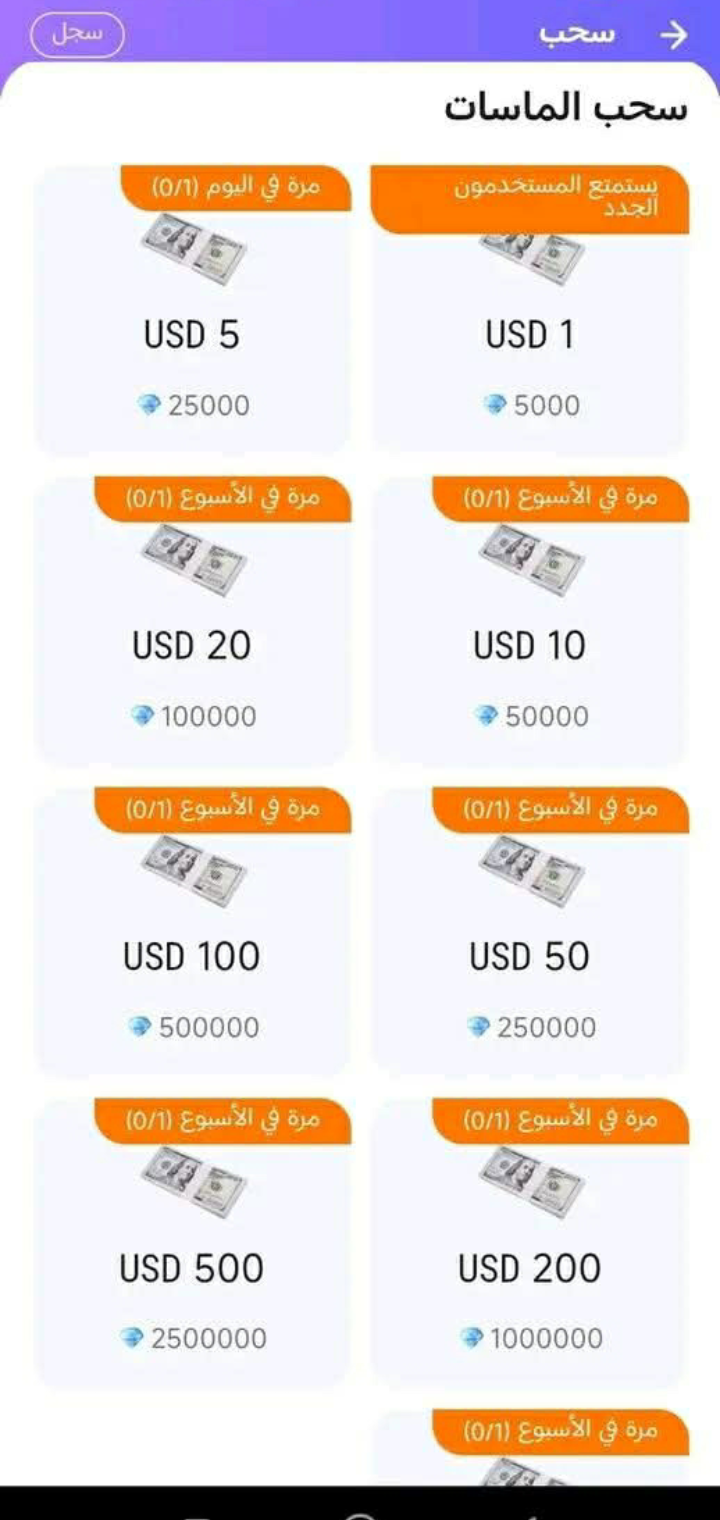This screenshot has width=720, height=1520.
Task: Tap the USD 50 withdrawal option
Action: 530,956
